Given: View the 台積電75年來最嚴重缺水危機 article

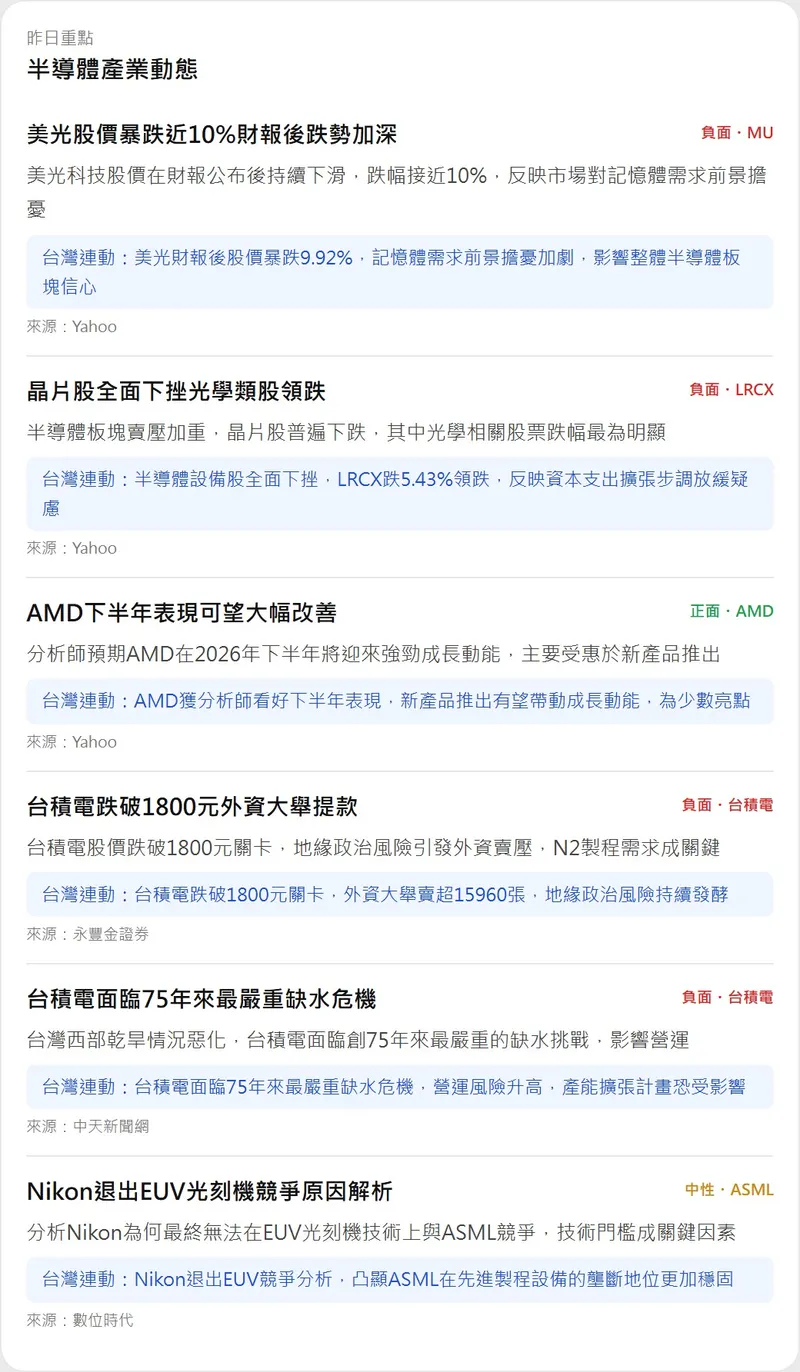Looking at the screenshot, I should pos(201,999).
